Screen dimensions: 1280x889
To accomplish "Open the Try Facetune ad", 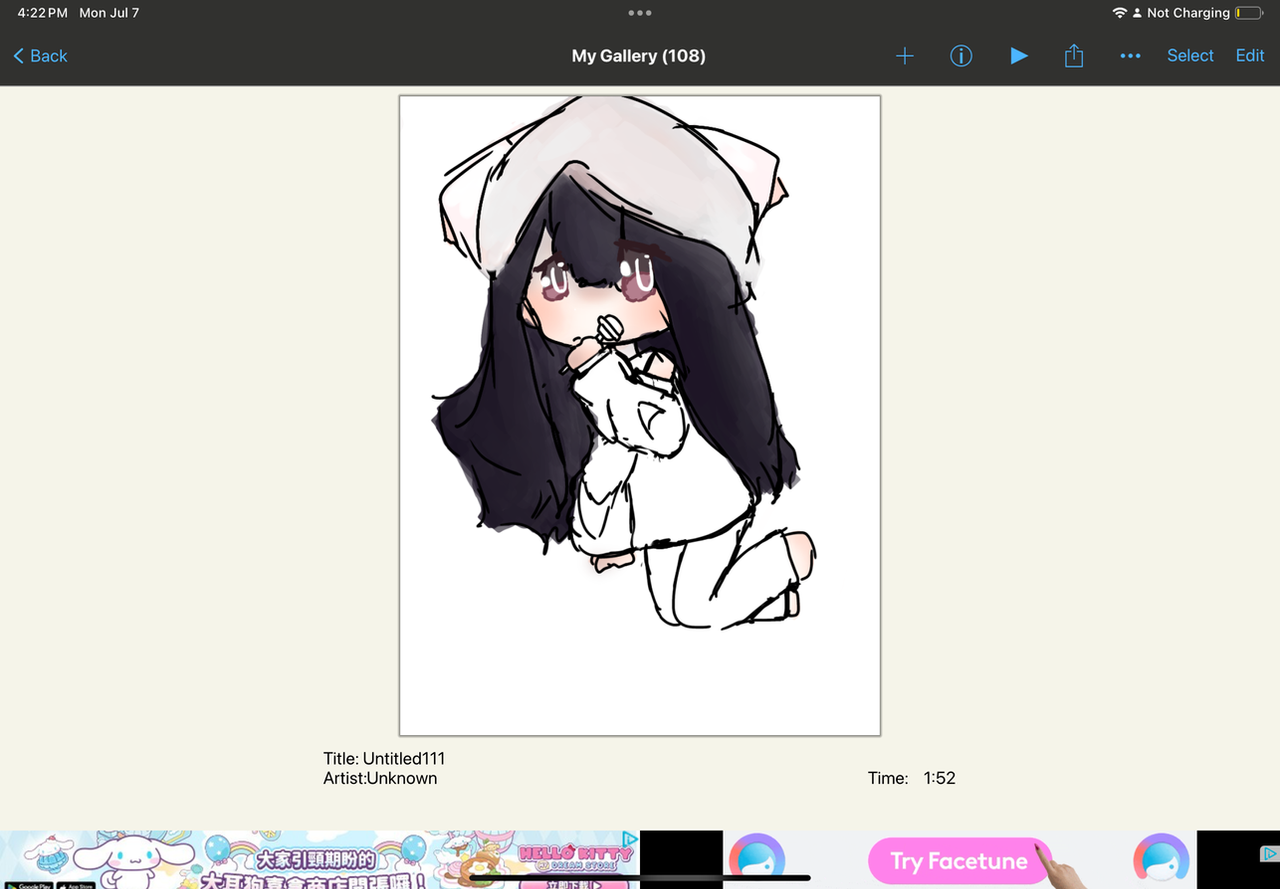I will [x=958, y=861].
